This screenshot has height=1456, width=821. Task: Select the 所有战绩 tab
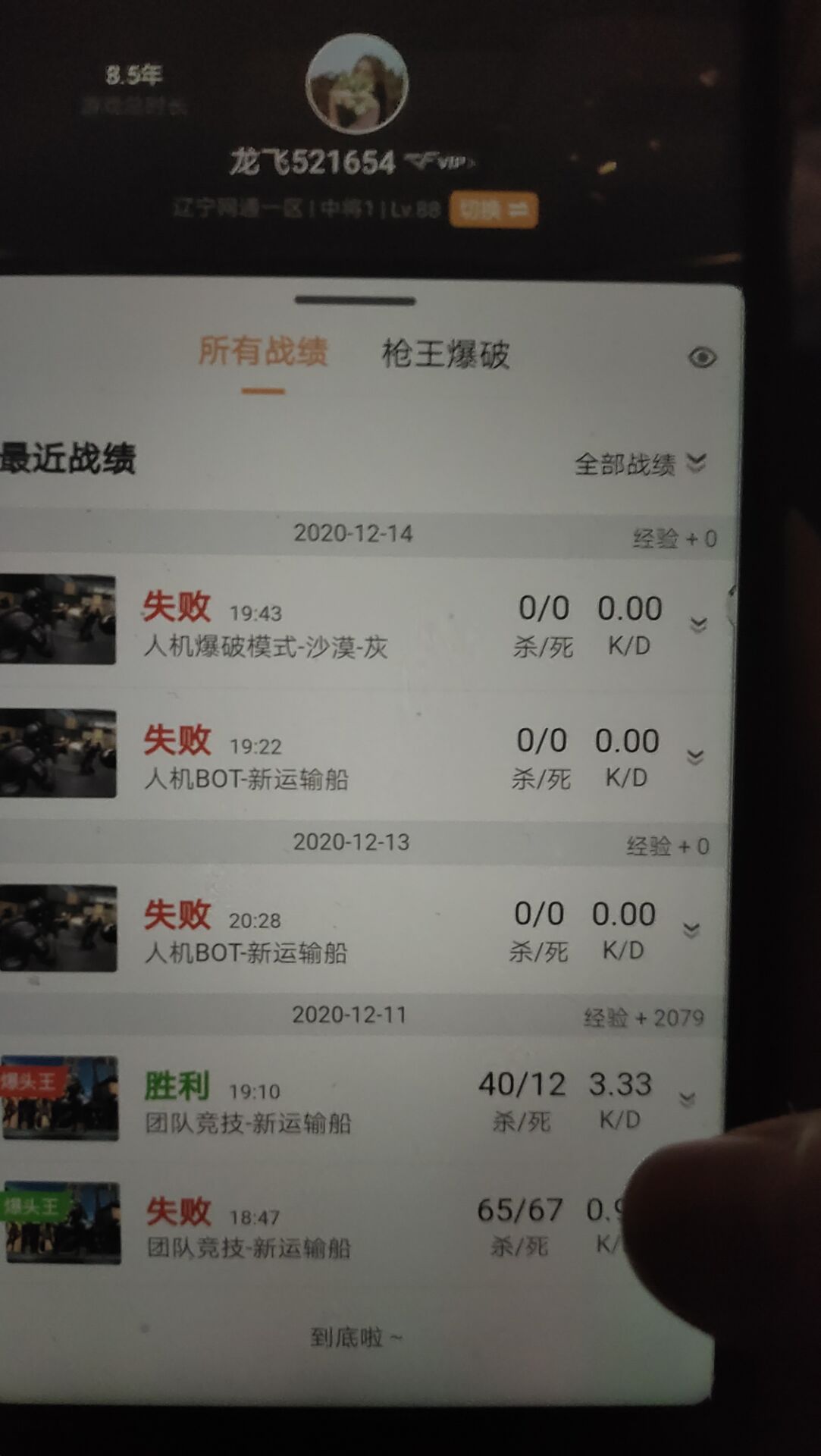pyautogui.click(x=263, y=353)
